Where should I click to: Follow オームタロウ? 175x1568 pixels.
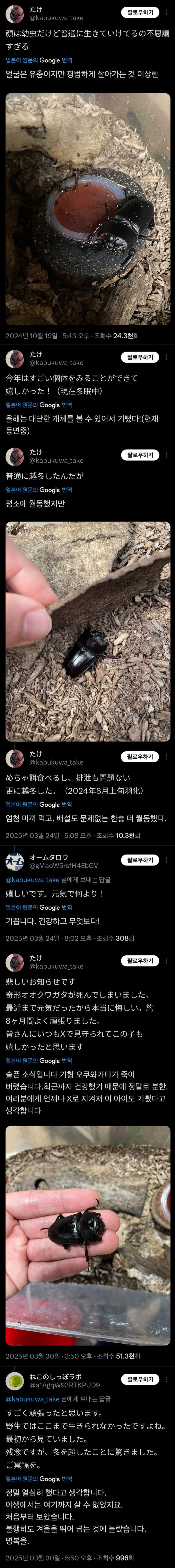click(140, 860)
